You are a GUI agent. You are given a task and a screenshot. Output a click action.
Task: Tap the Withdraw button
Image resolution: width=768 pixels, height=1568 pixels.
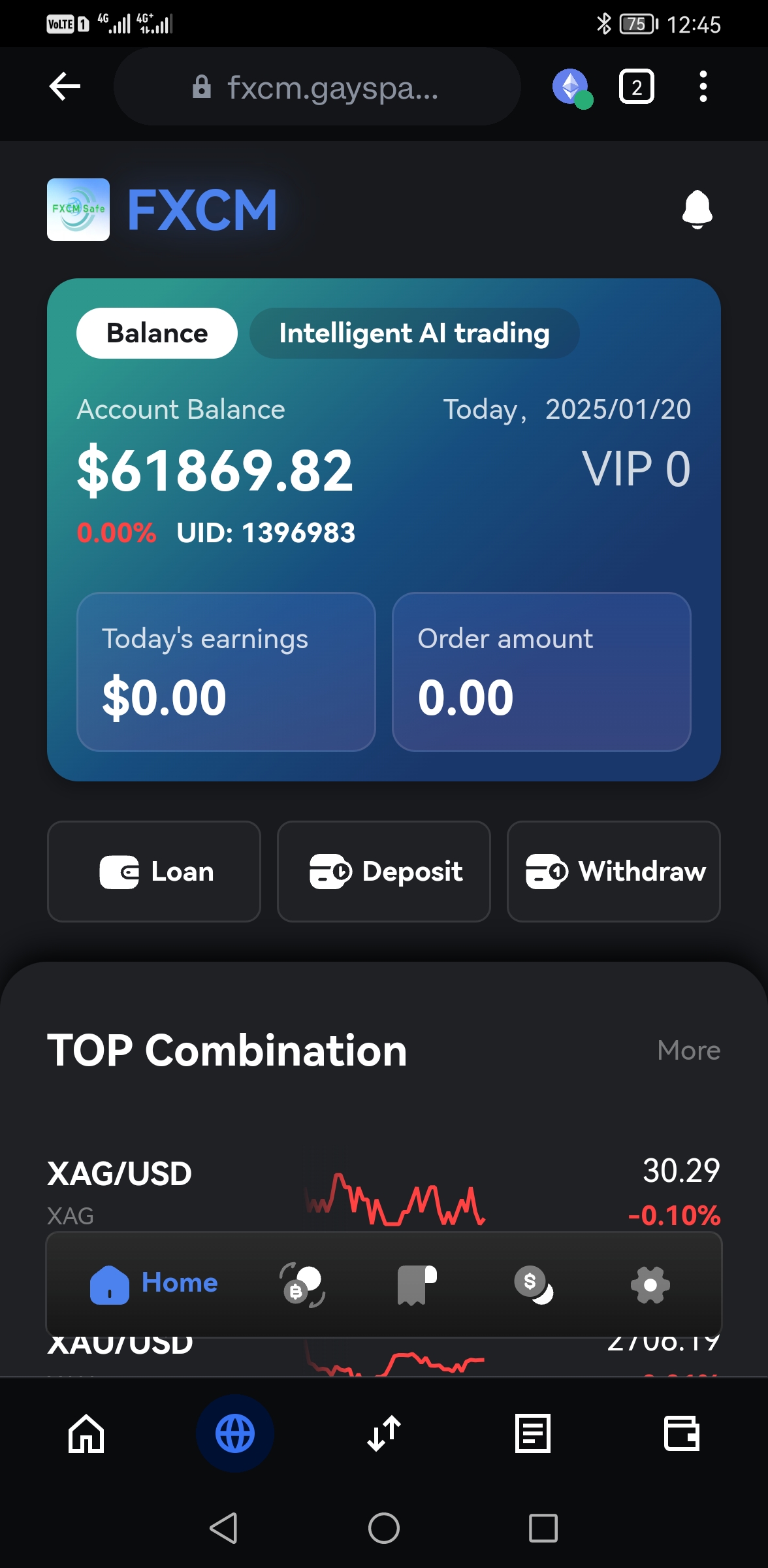click(x=614, y=872)
